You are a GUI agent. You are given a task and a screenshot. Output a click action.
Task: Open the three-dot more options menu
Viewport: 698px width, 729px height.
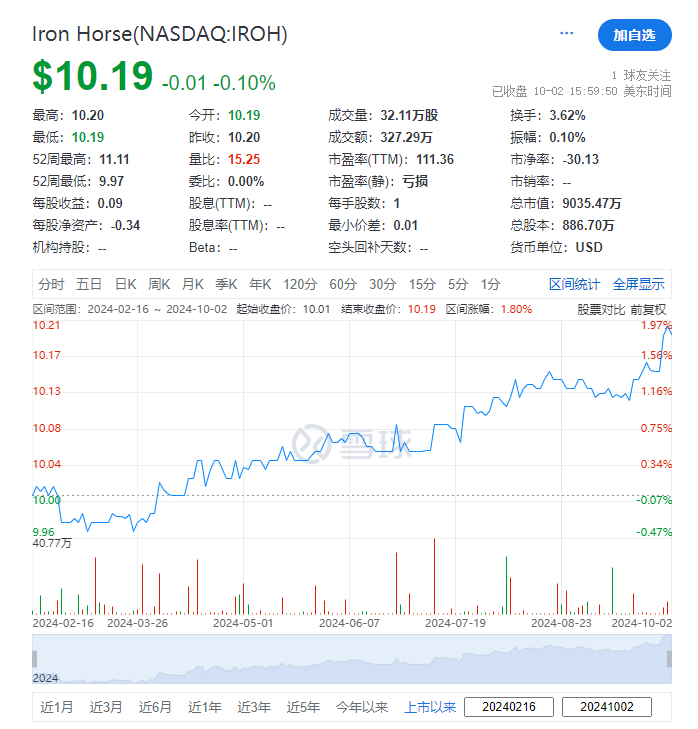tap(567, 34)
